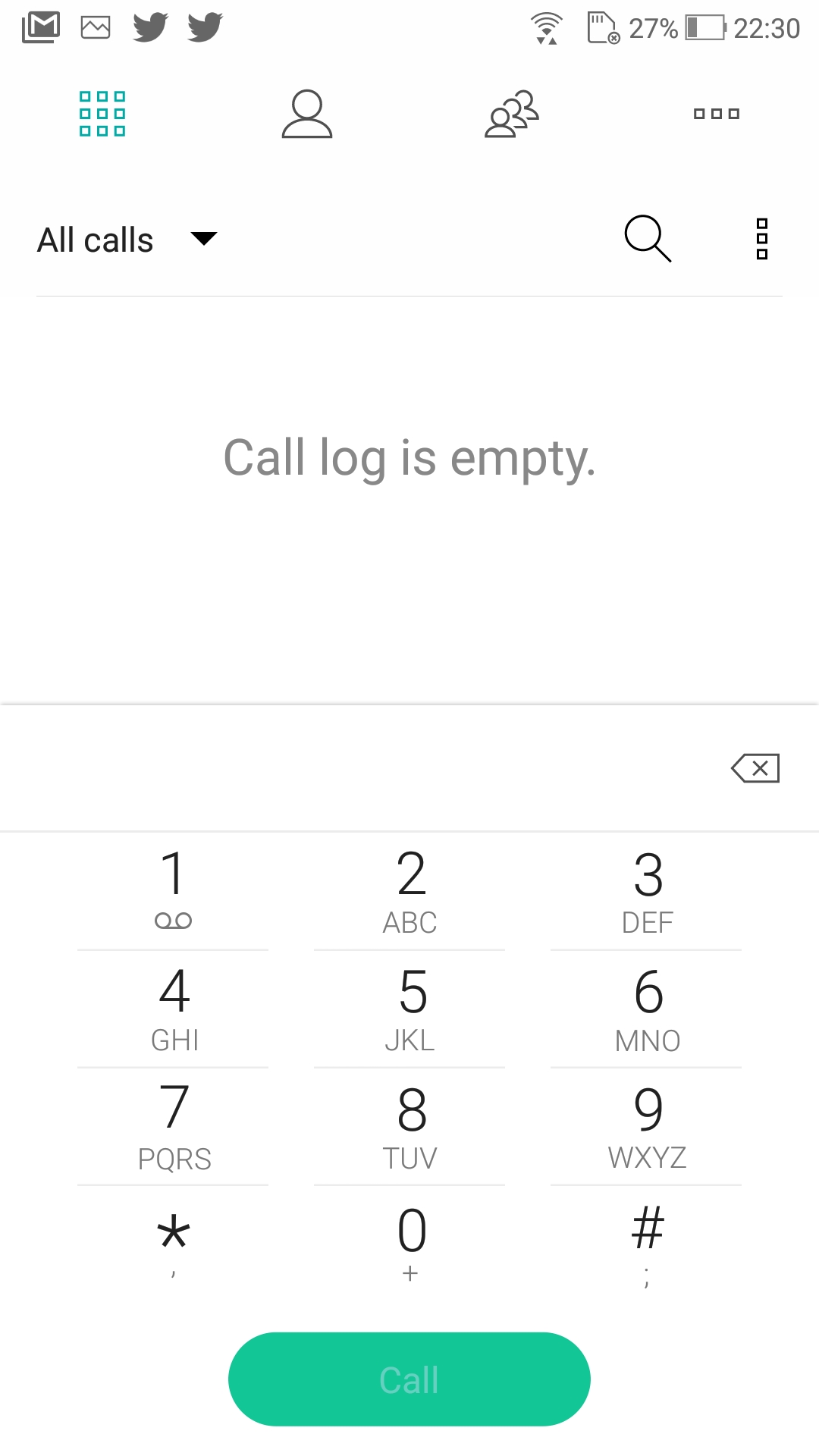The width and height of the screenshot is (819, 1456).
Task: Search the call log
Action: point(648,239)
